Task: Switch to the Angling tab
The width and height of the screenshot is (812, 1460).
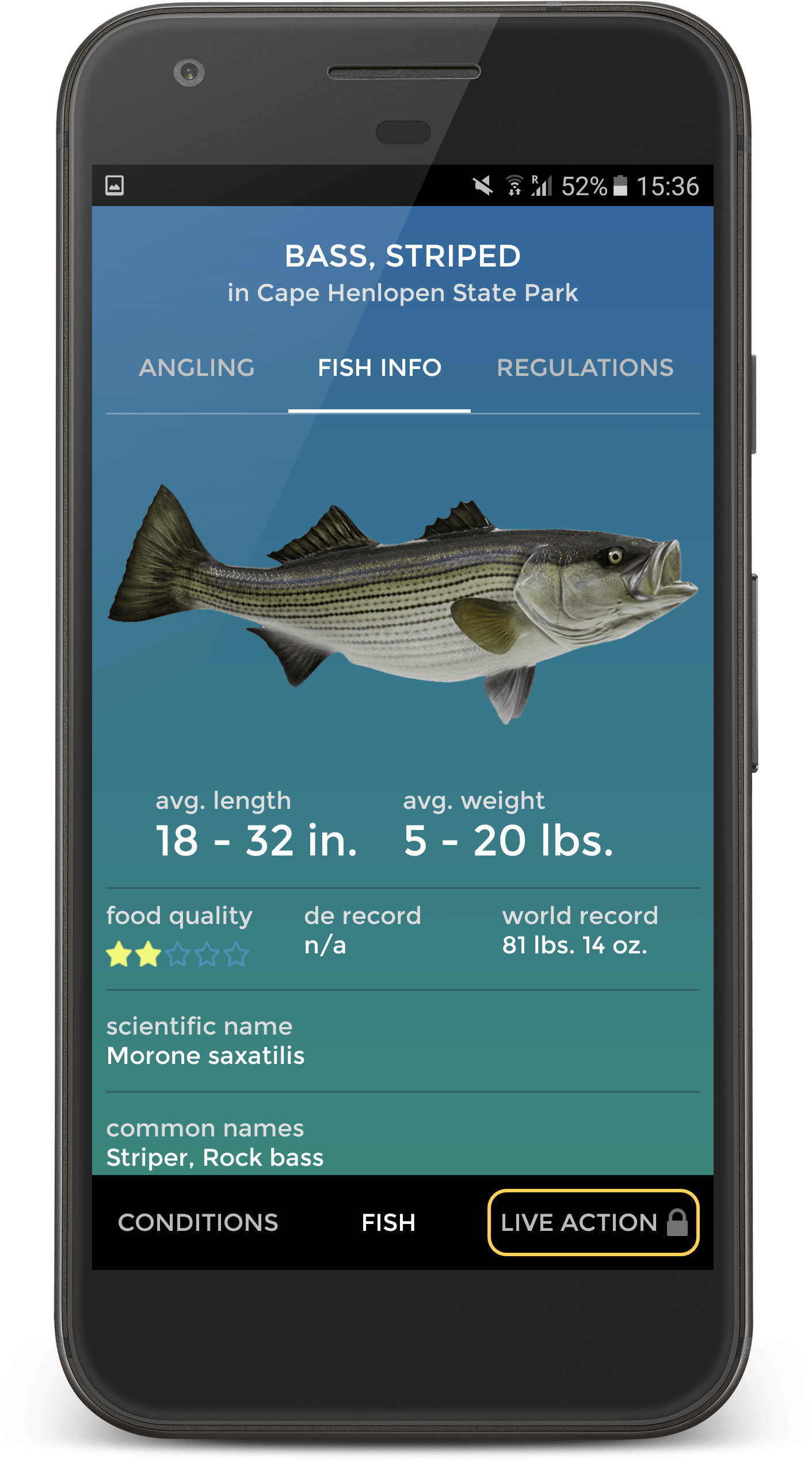Action: (197, 368)
